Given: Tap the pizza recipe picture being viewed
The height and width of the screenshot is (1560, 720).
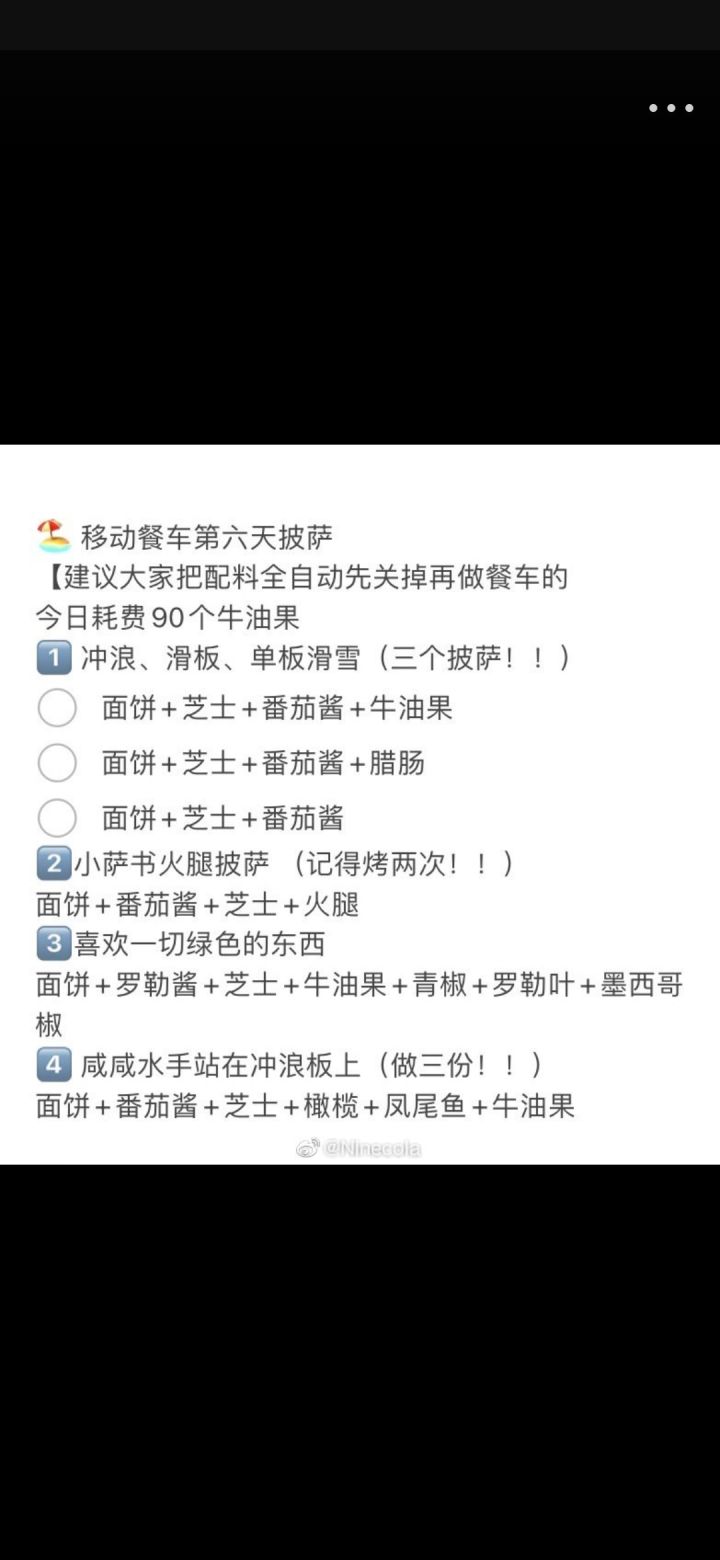Looking at the screenshot, I should [x=360, y=804].
